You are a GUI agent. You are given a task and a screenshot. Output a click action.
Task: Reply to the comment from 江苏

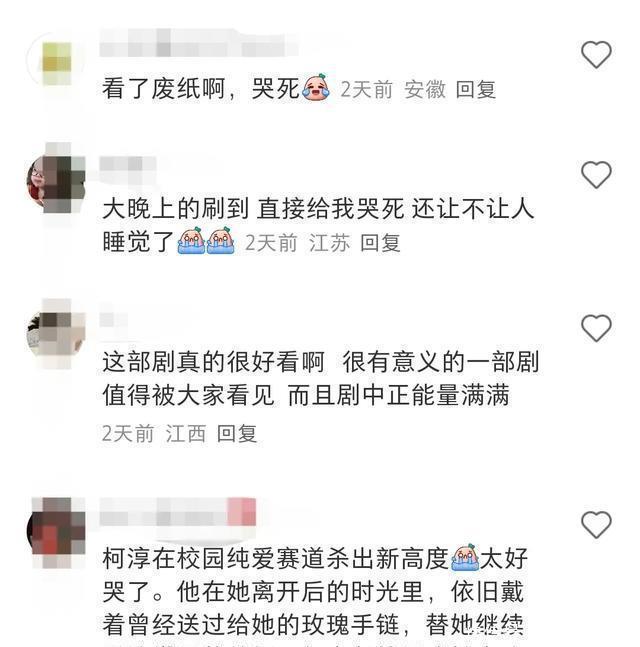click(x=380, y=242)
